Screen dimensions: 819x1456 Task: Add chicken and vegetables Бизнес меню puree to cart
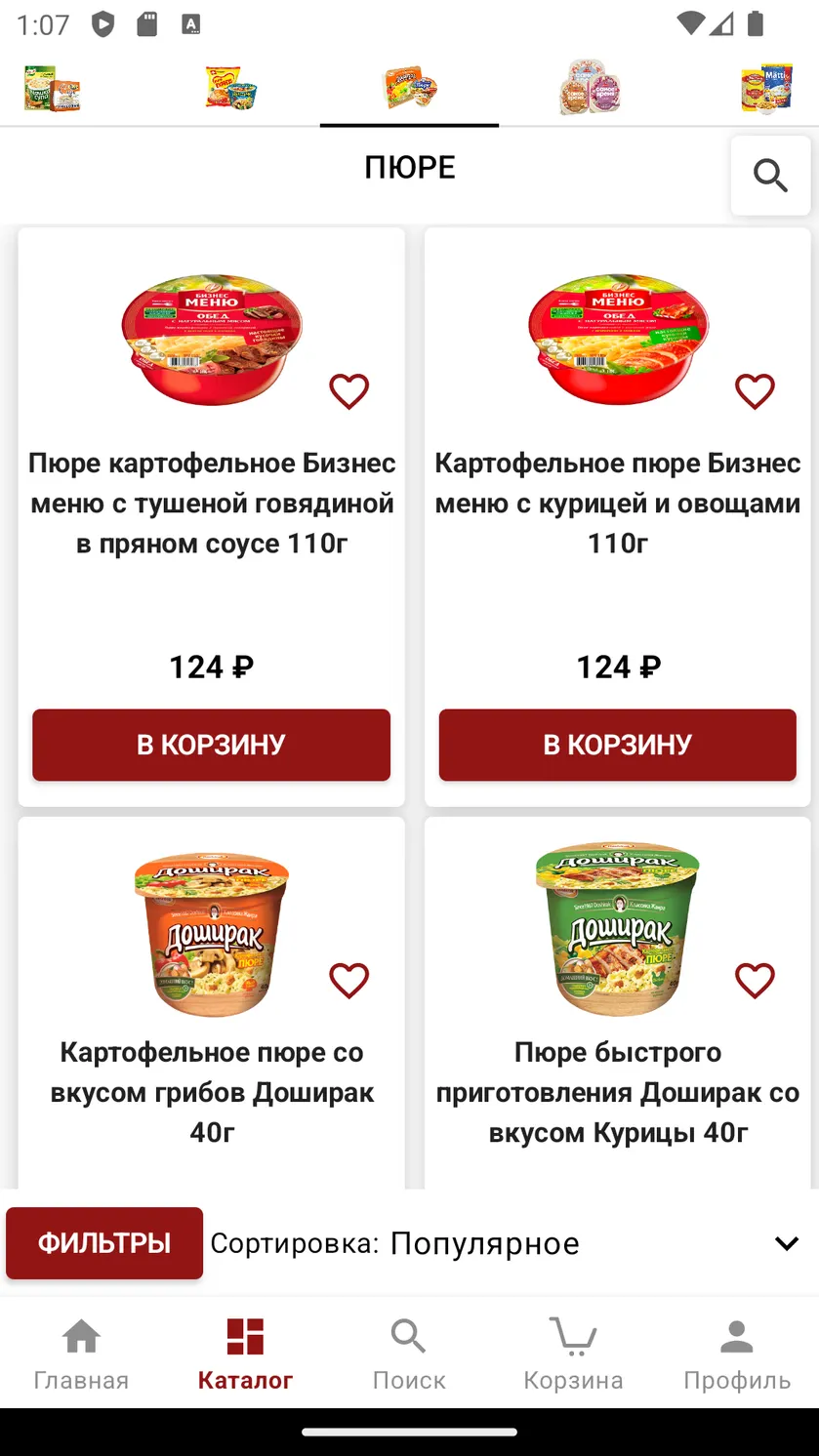618,745
